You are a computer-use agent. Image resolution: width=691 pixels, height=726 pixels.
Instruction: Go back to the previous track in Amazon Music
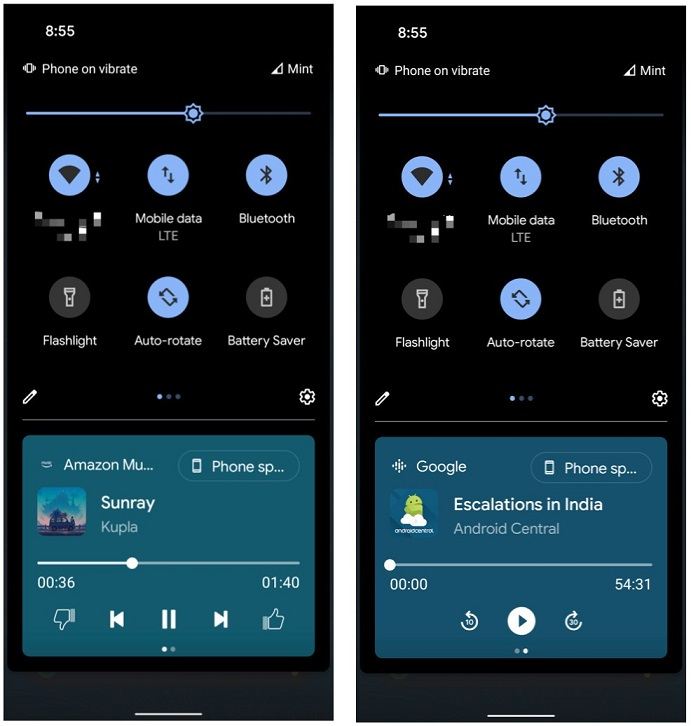pos(116,620)
